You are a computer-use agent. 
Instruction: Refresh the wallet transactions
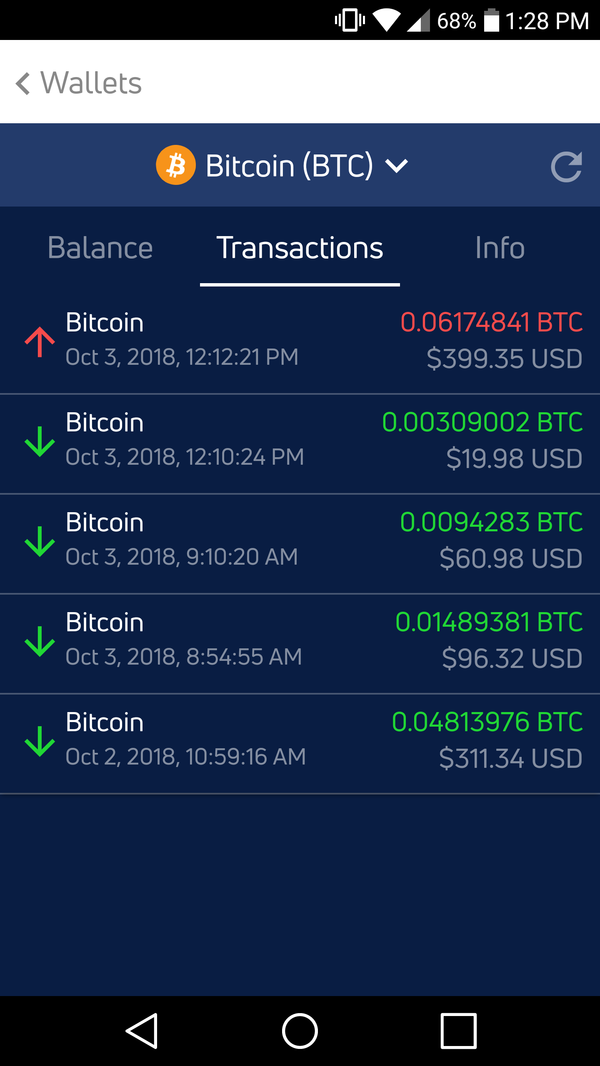point(566,167)
